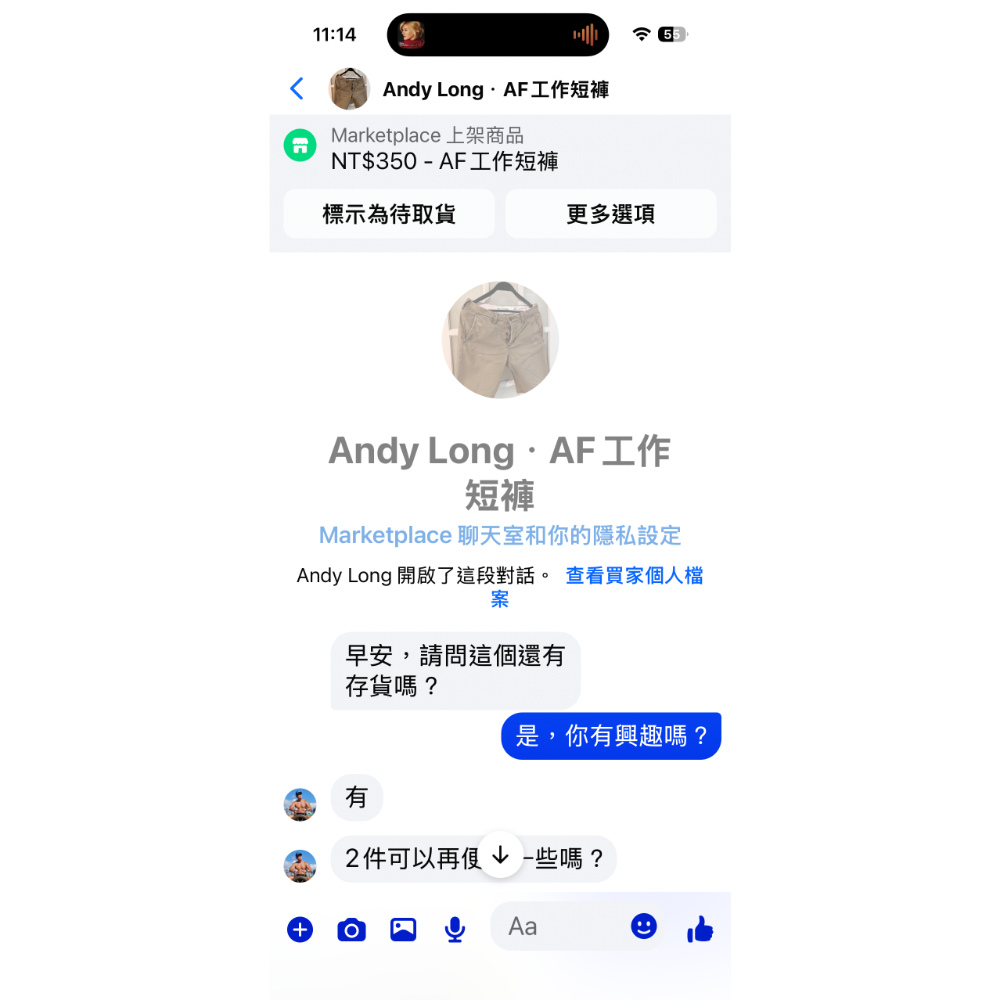Open the Marketplace listing NT$350 AF 工作短褲
The image size is (1000, 1000).
pyautogui.click(x=444, y=149)
